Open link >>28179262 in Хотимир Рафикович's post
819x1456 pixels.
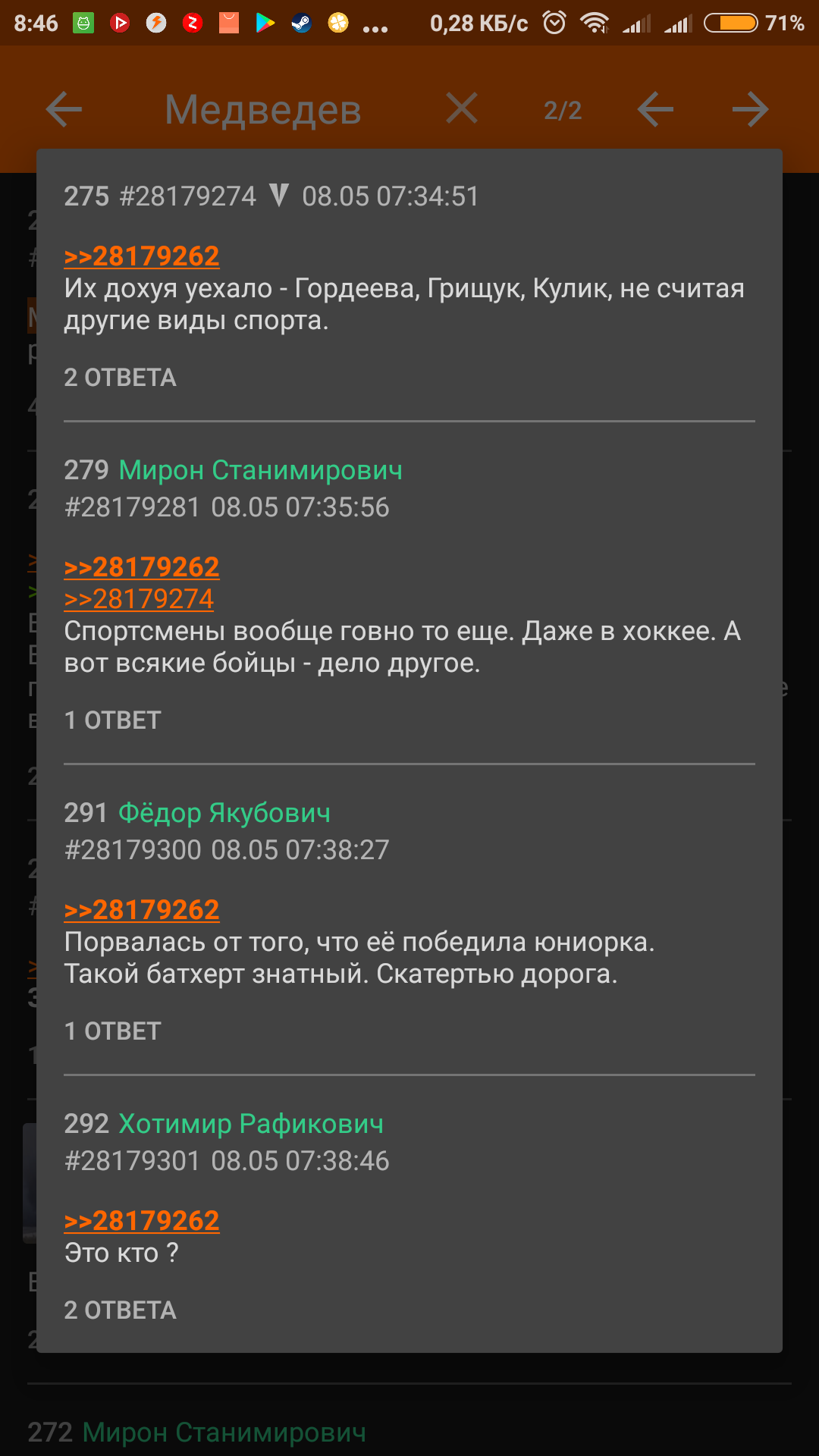point(142,1221)
